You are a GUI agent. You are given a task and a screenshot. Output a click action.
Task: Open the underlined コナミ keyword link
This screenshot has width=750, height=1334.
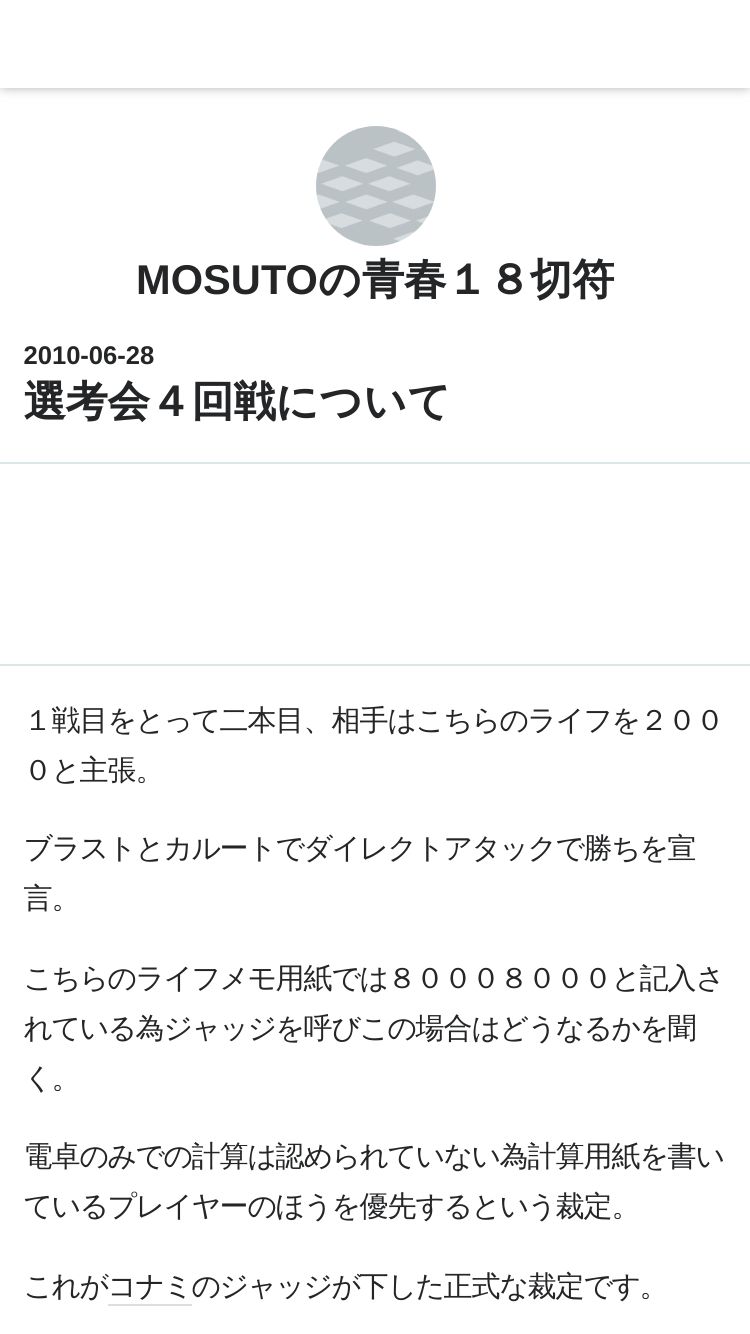[x=149, y=1286]
